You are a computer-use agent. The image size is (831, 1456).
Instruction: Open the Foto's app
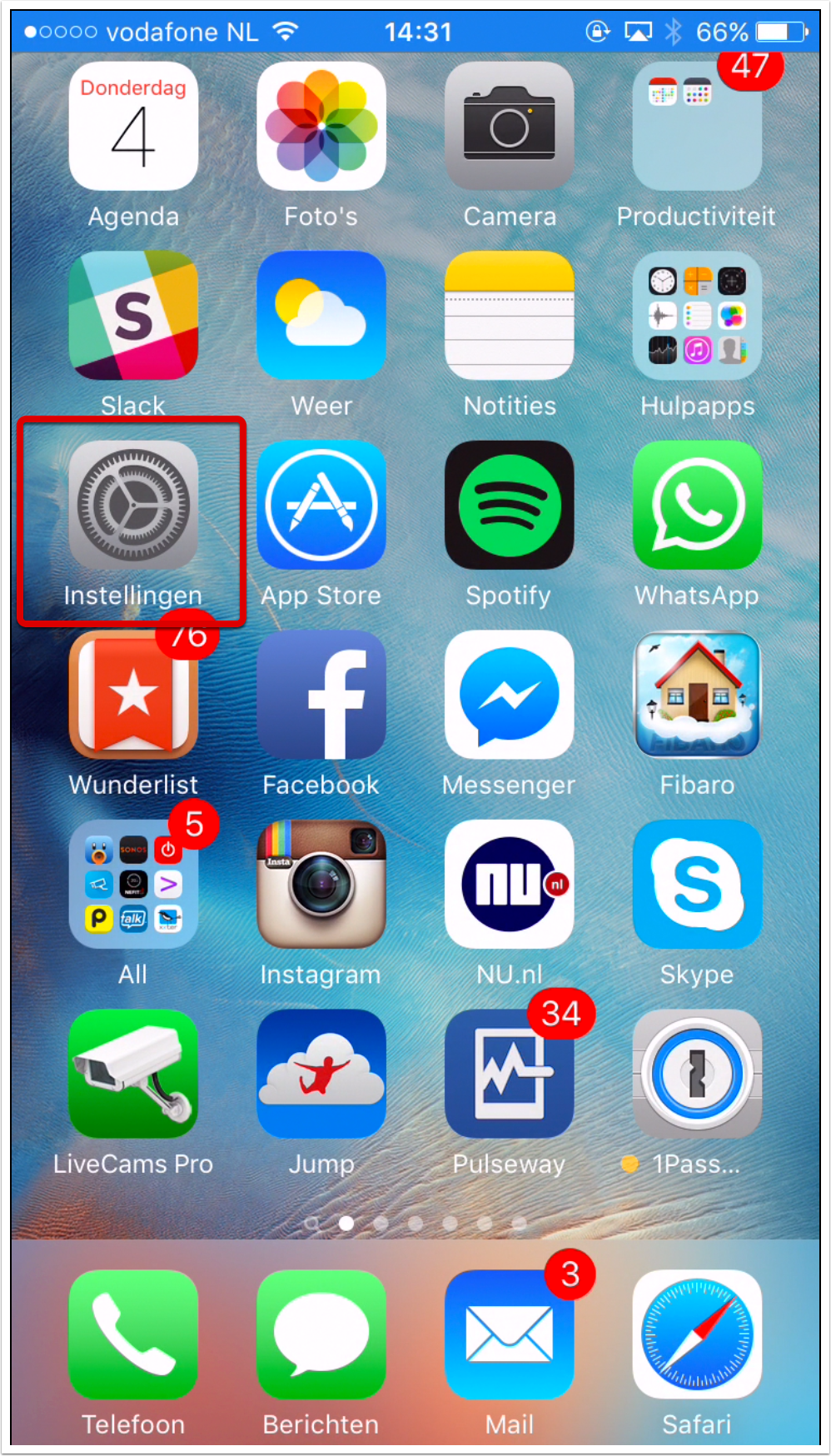pyautogui.click(x=321, y=127)
